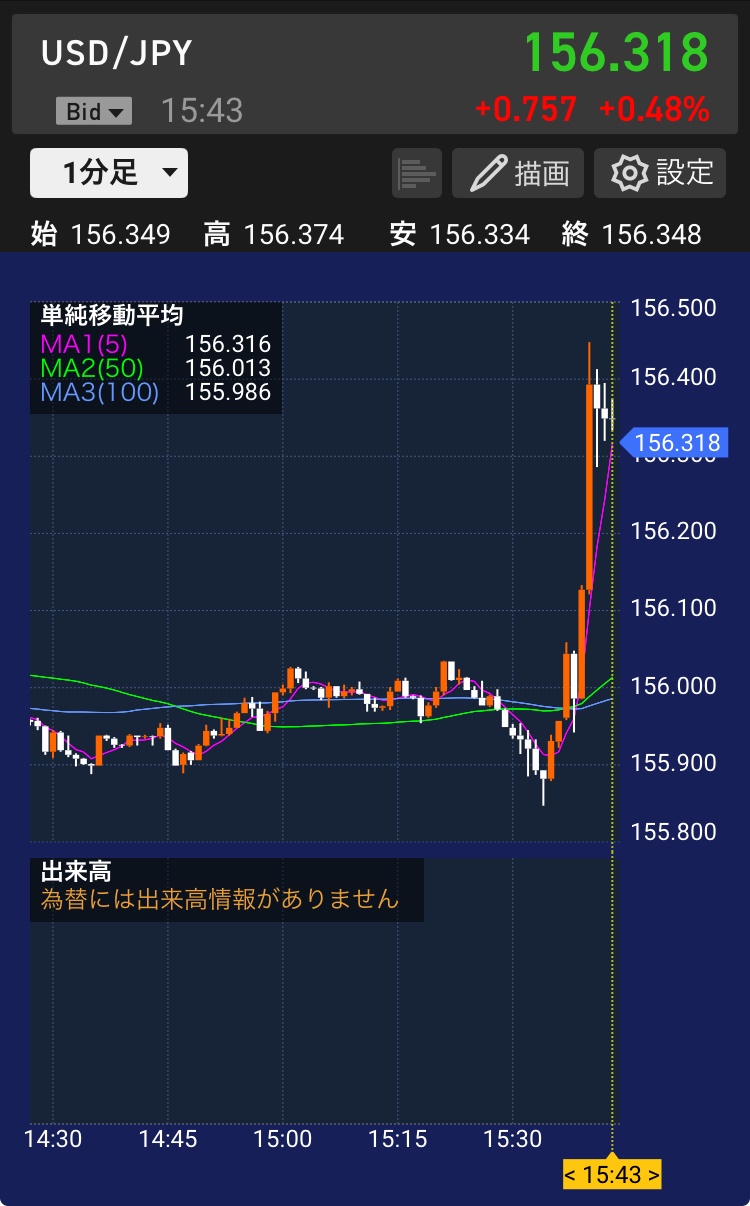The width and height of the screenshot is (750, 1206).
Task: Change the 1分足 timeframe selector
Action: coord(109,173)
